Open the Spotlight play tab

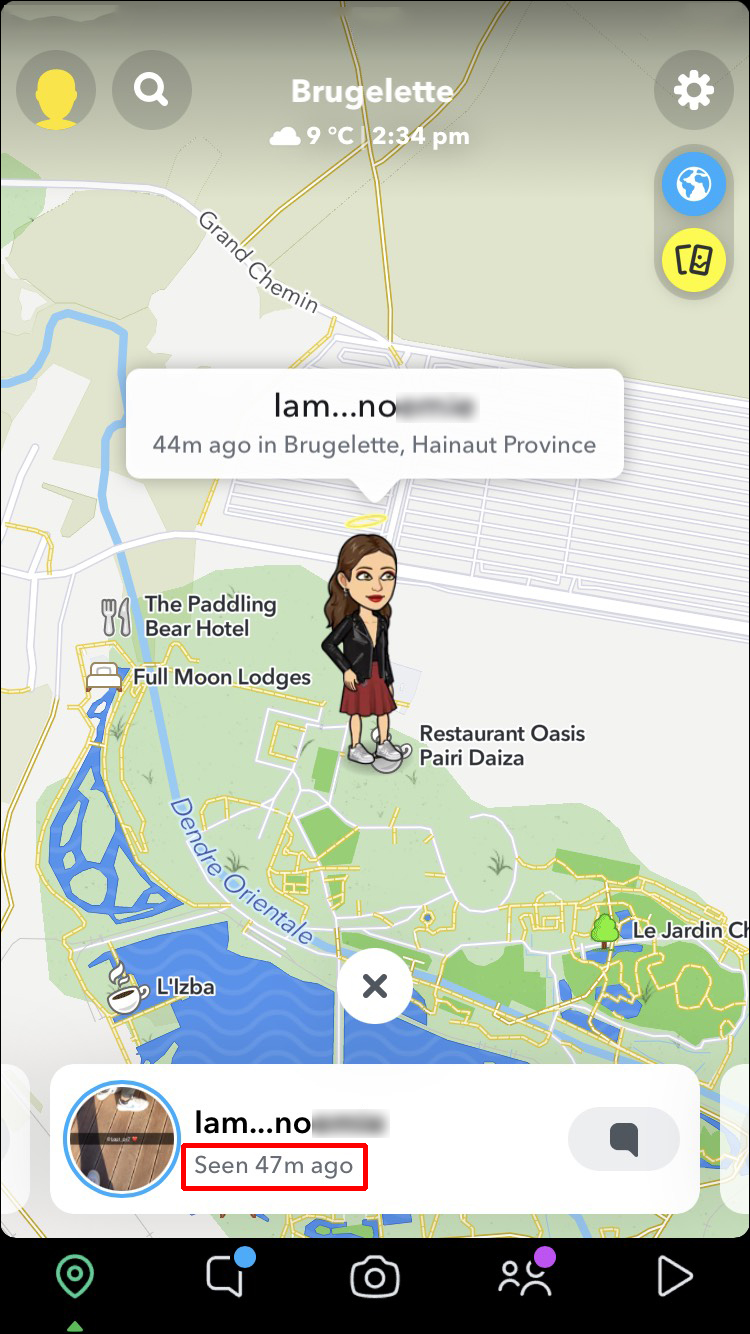coord(675,1277)
